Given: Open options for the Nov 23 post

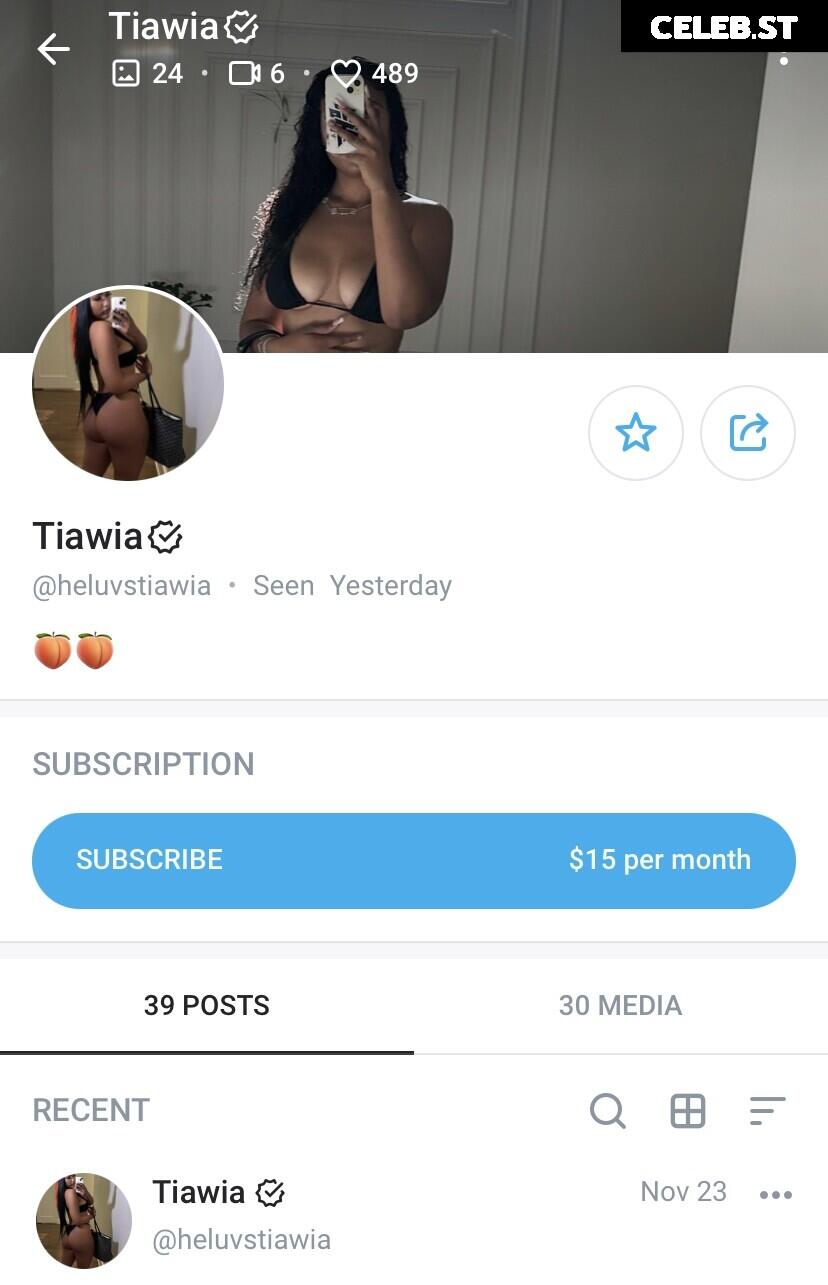Looking at the screenshot, I should tap(775, 1194).
